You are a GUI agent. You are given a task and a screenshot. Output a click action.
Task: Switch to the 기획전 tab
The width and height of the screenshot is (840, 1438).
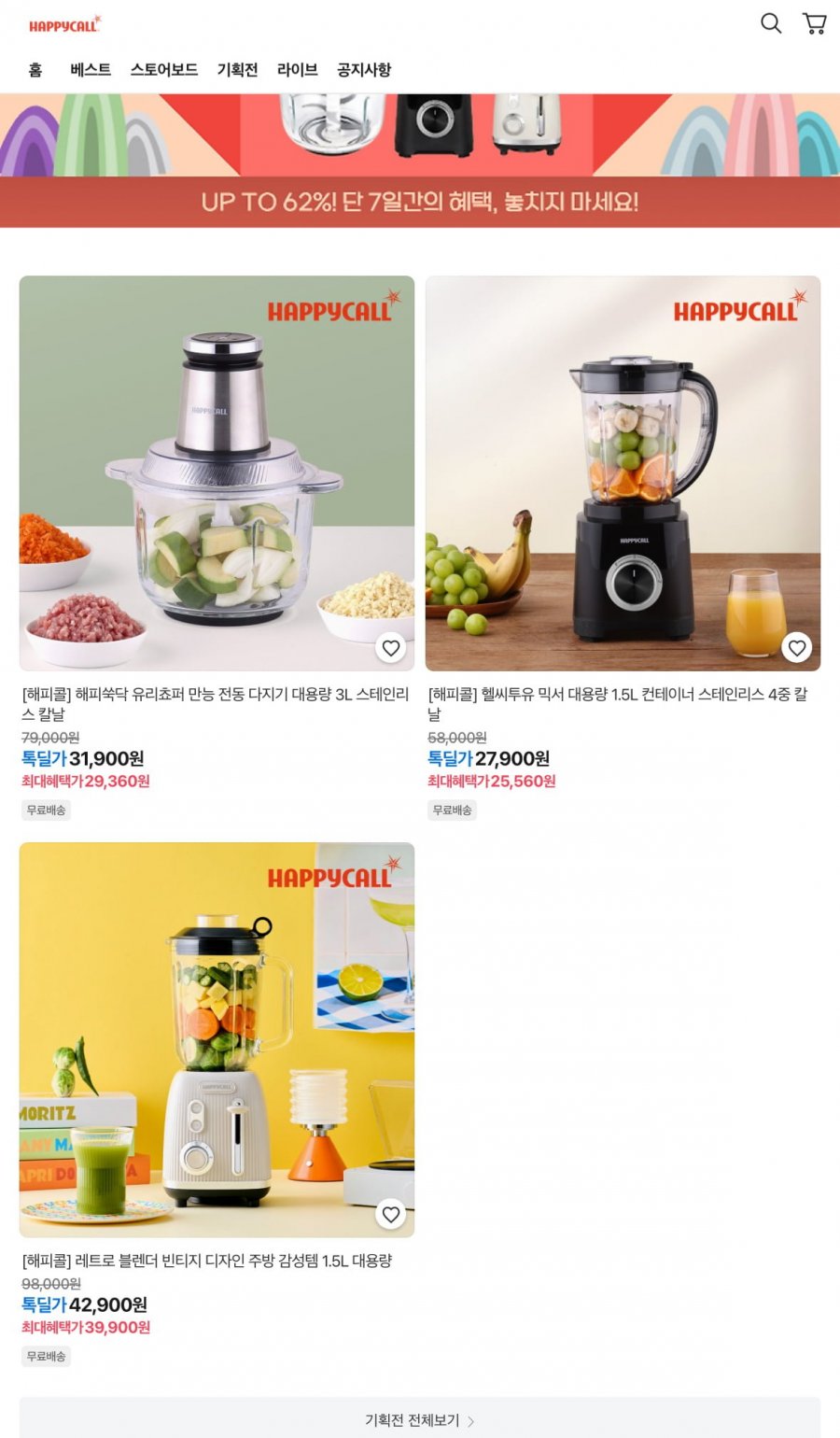coord(238,70)
